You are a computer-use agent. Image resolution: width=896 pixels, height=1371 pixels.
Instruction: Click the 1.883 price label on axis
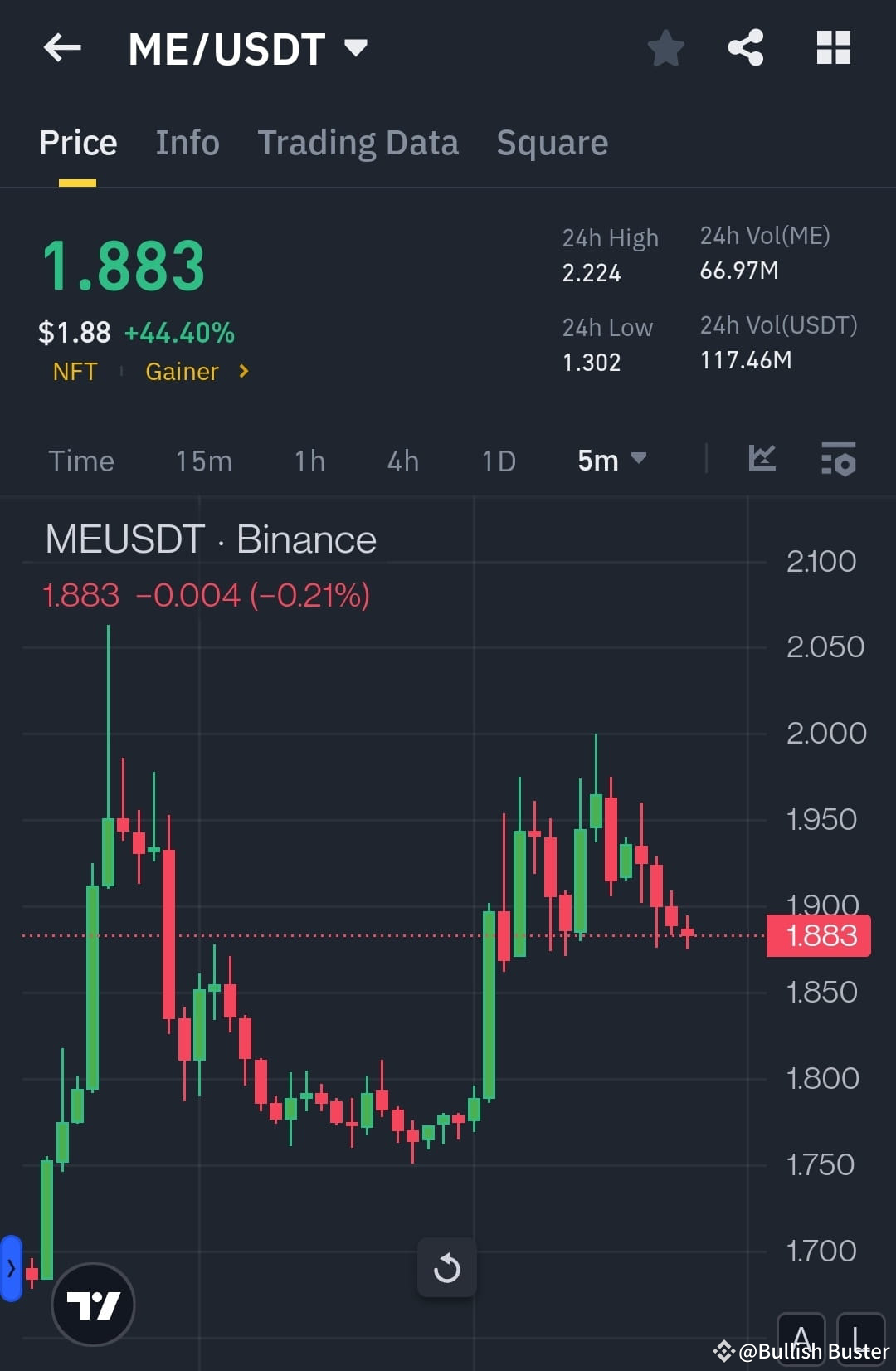click(x=817, y=935)
